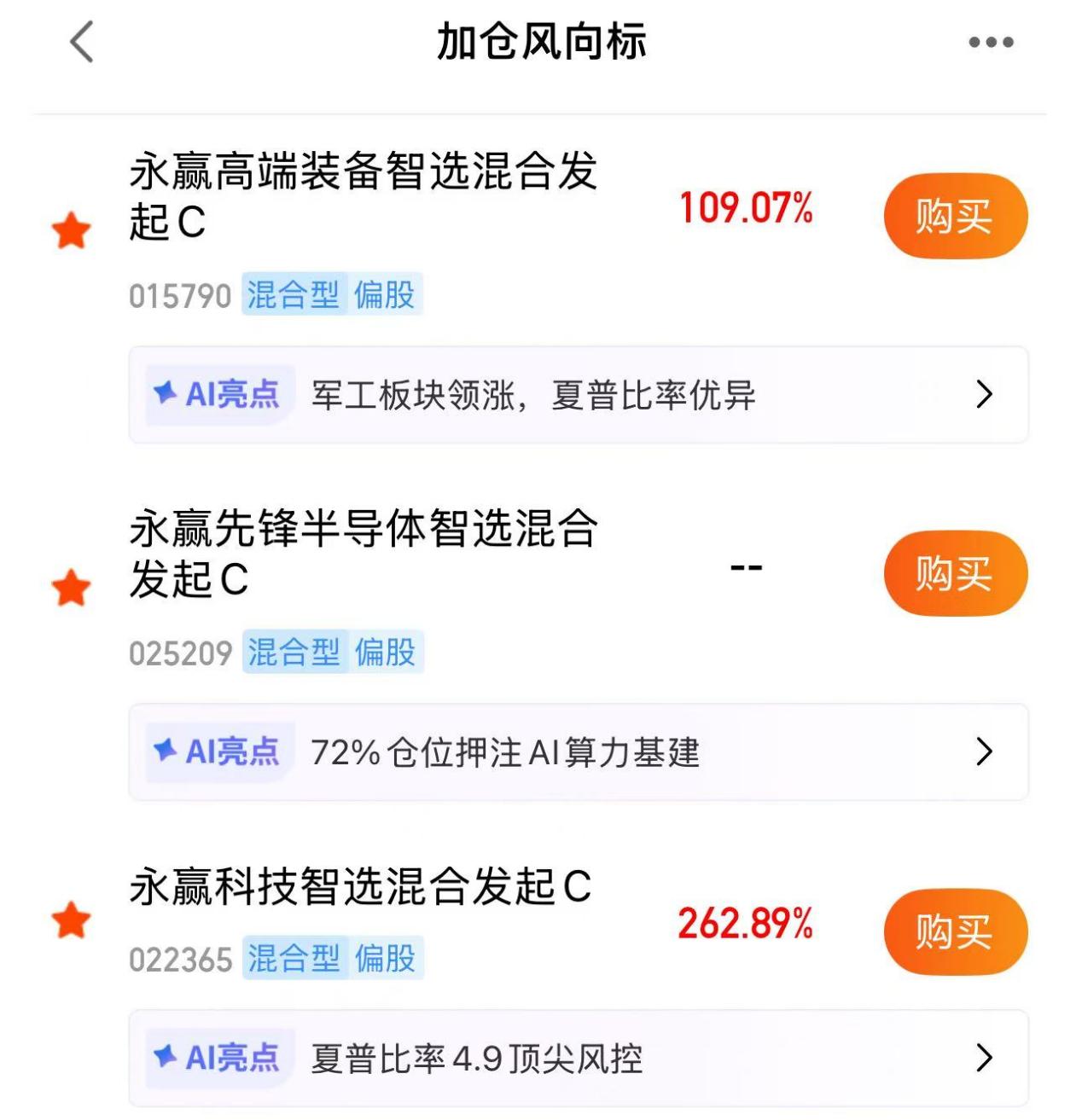Tap 购买 for 永赢科技智选混合发起C
The image size is (1082, 1120).
(954, 931)
